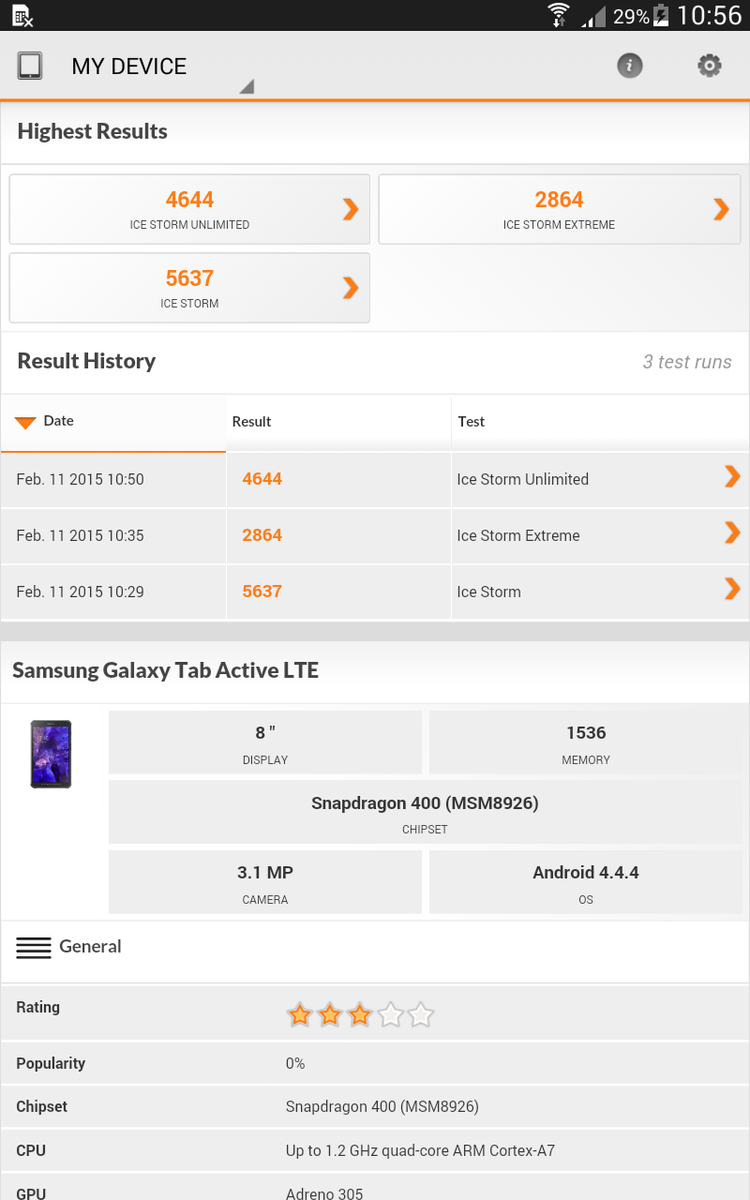This screenshot has width=750, height=1200.
Task: Open the Feb. 11 10:29 Ice Storm run
Action: click(375, 591)
